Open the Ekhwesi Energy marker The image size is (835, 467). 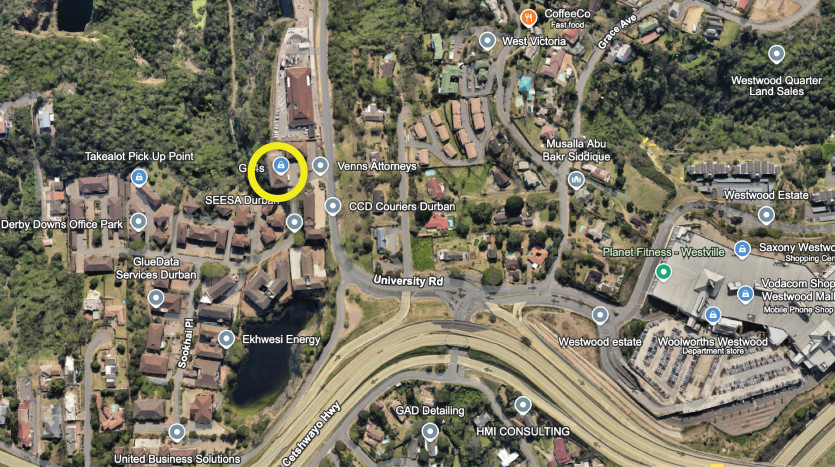click(227, 339)
